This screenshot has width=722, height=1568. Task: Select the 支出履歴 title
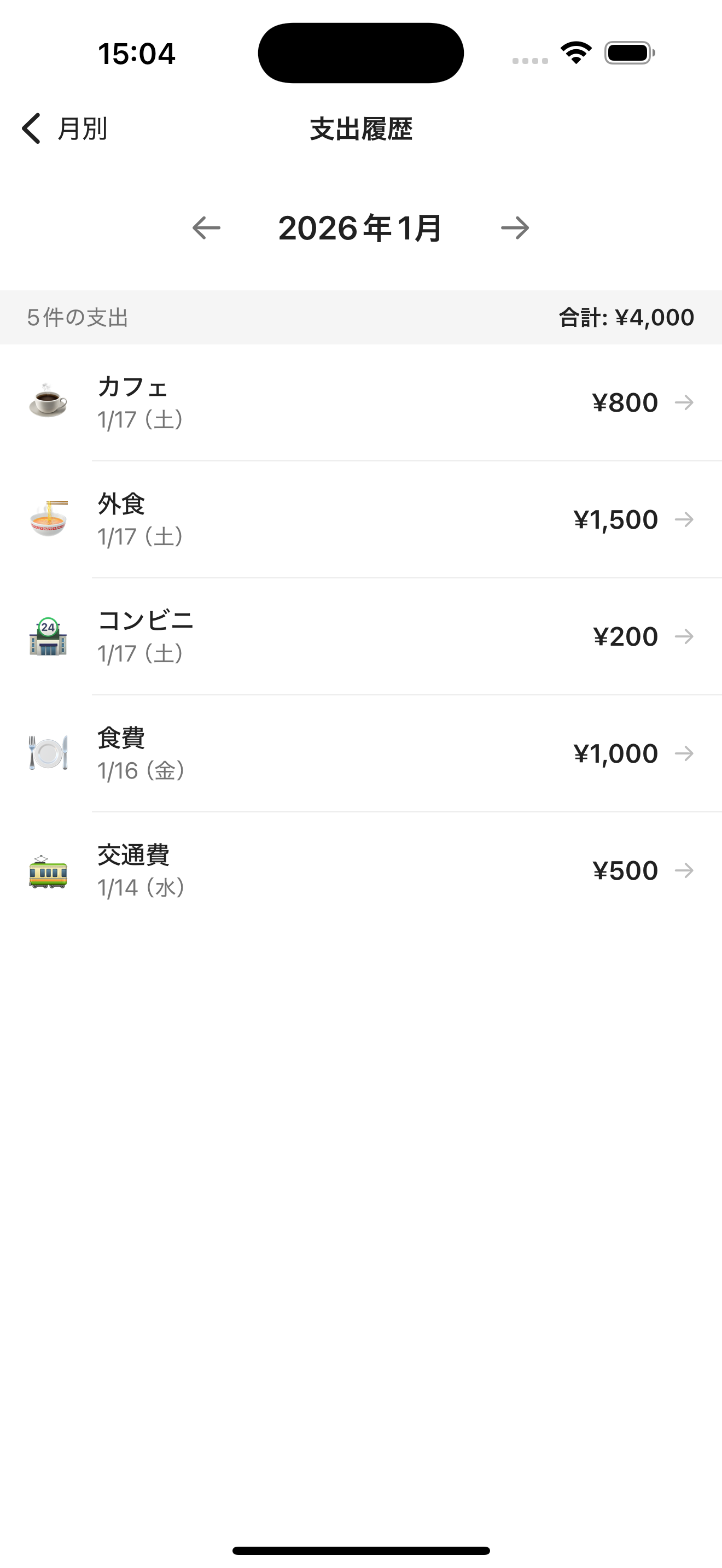[360, 130]
